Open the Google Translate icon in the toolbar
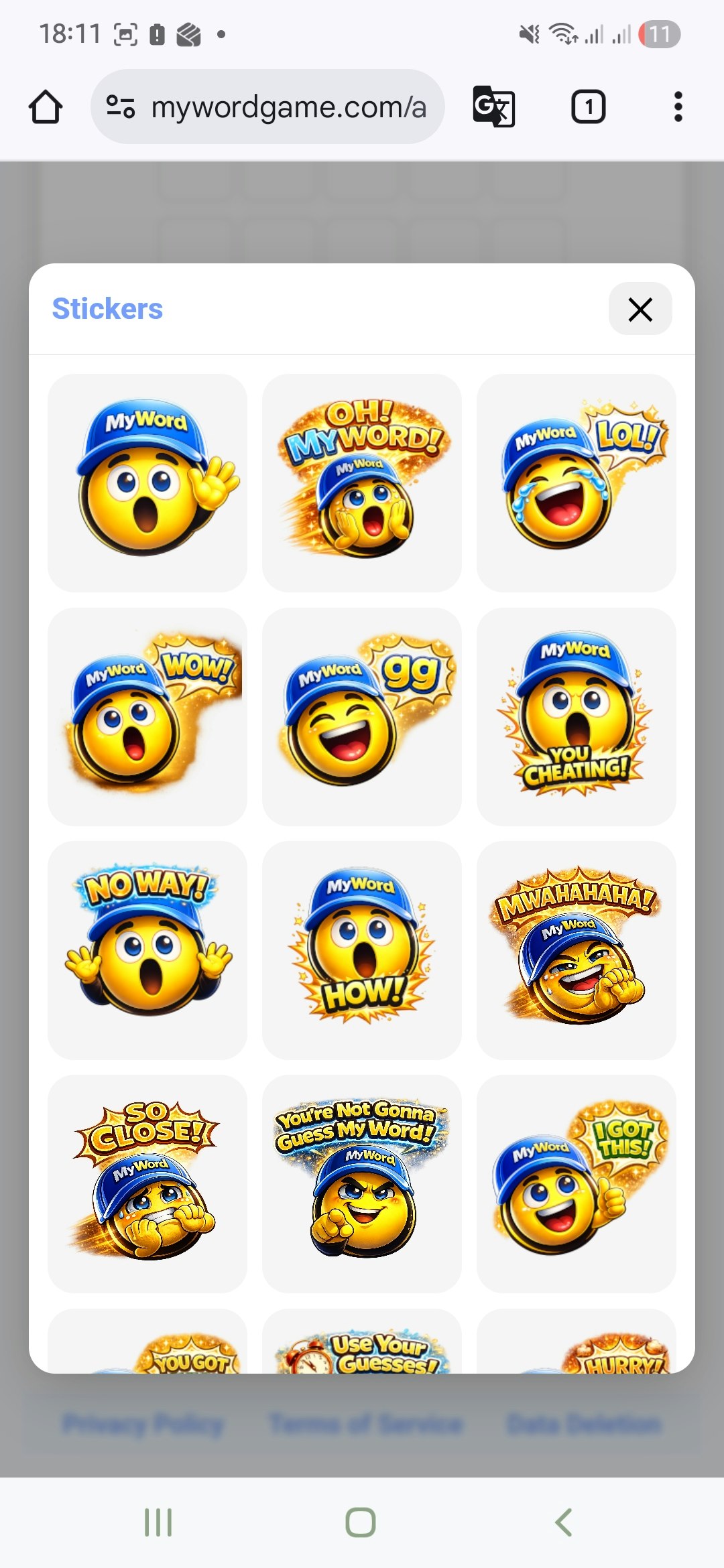Viewport: 724px width, 1568px height. (494, 106)
